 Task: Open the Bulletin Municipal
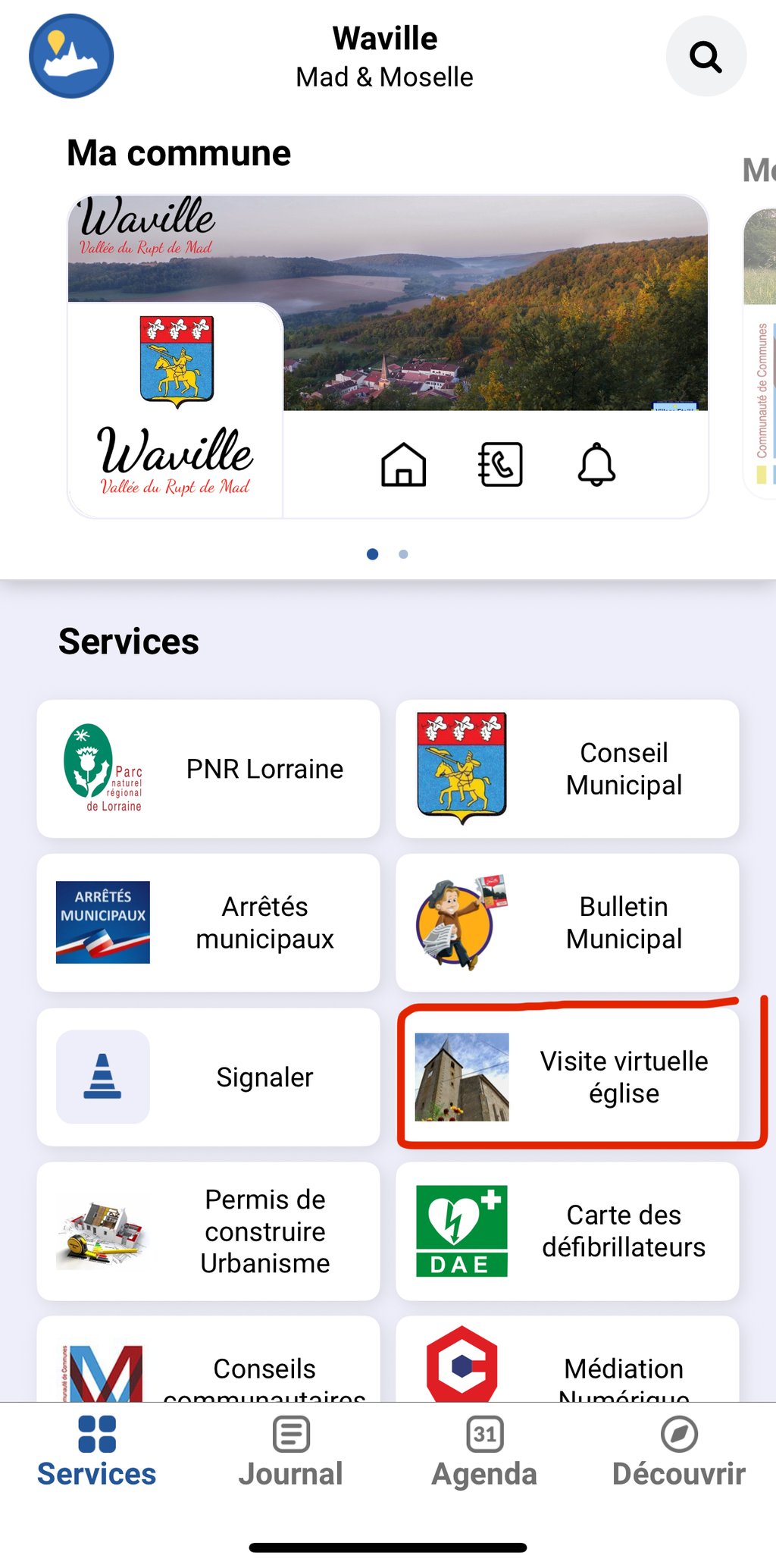click(x=567, y=923)
